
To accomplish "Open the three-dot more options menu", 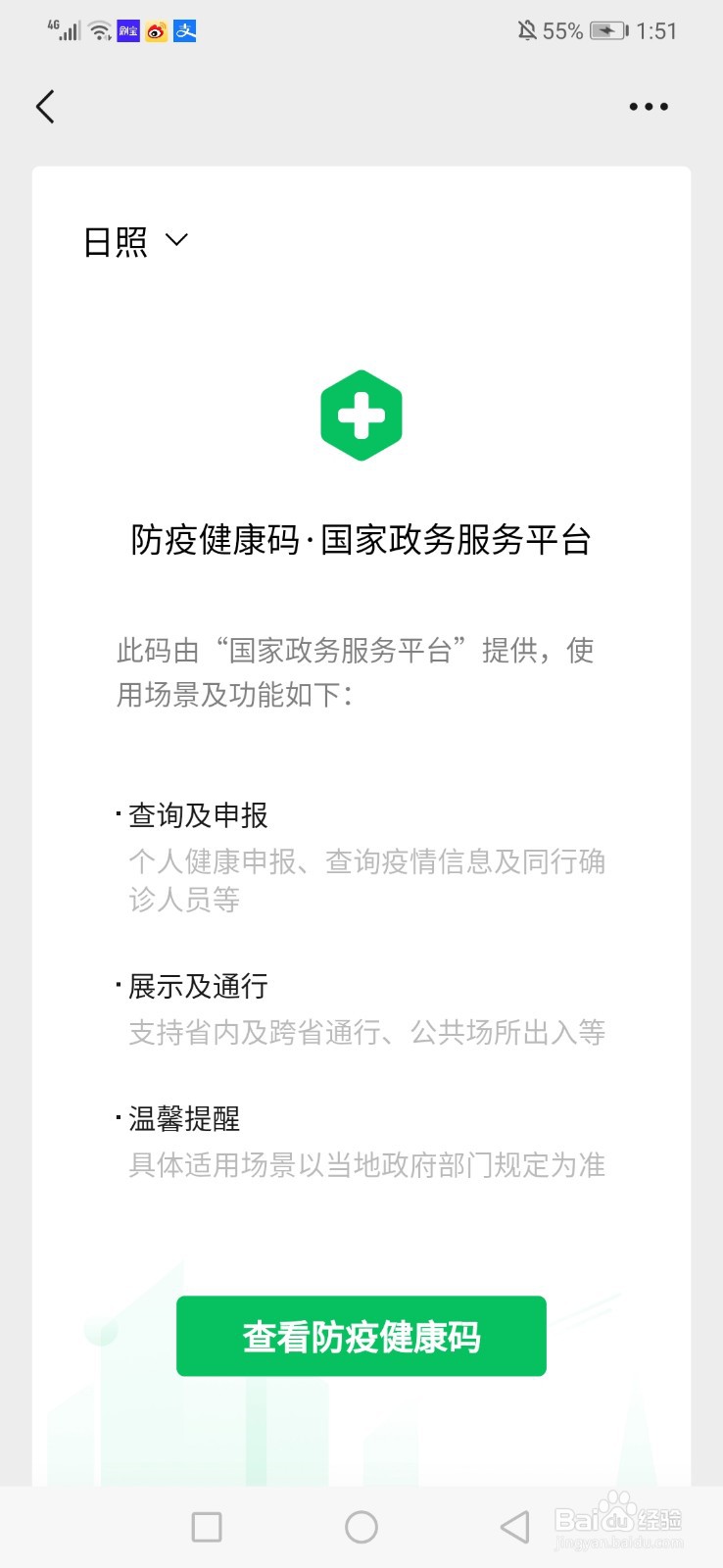I will [648, 107].
